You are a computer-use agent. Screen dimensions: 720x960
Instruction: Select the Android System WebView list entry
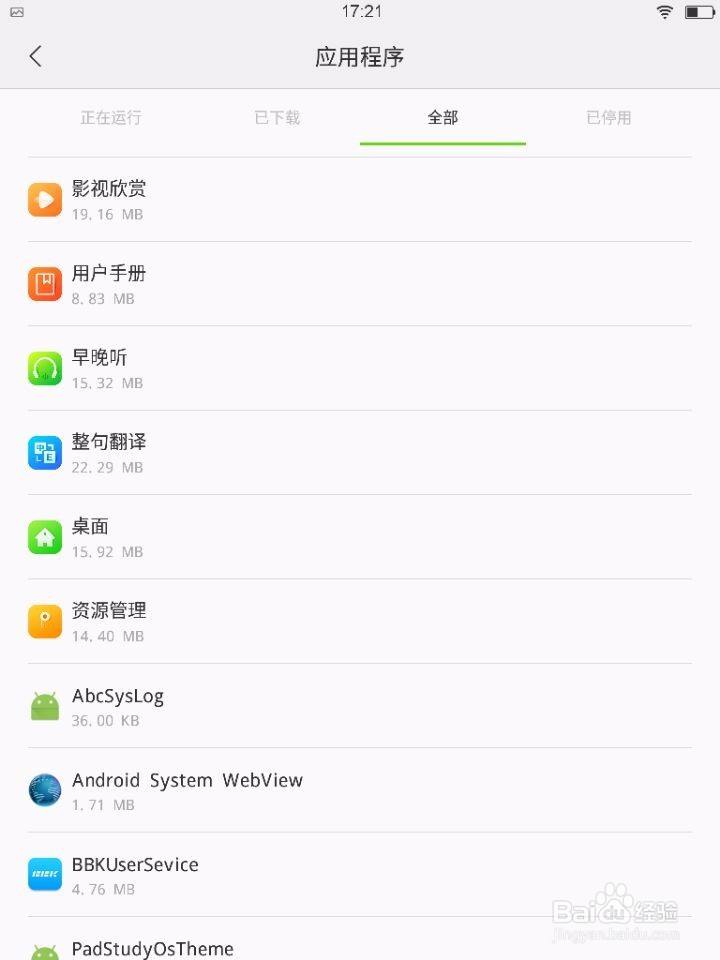[x=360, y=790]
